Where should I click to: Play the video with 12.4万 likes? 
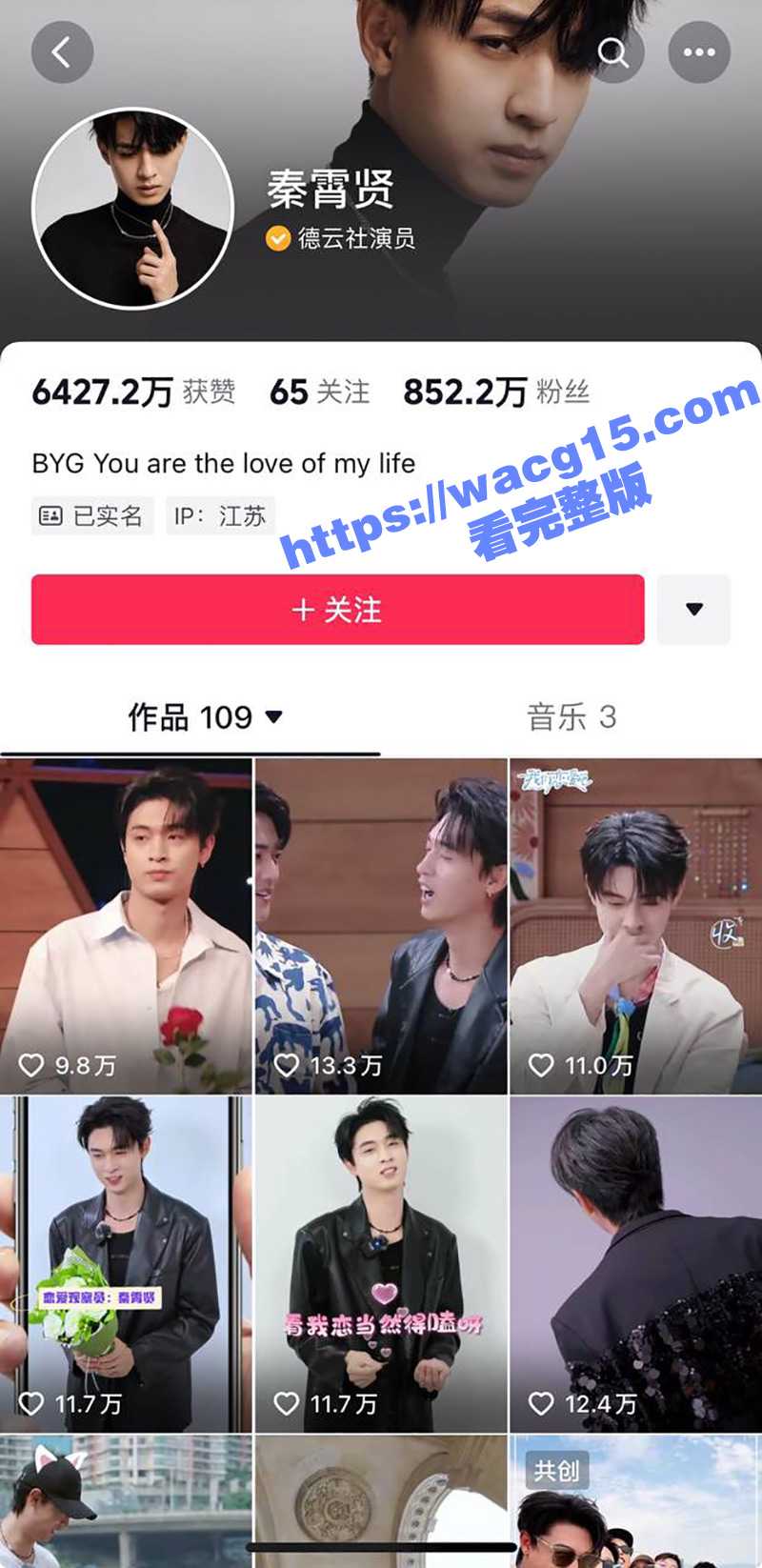pyautogui.click(x=635, y=1264)
